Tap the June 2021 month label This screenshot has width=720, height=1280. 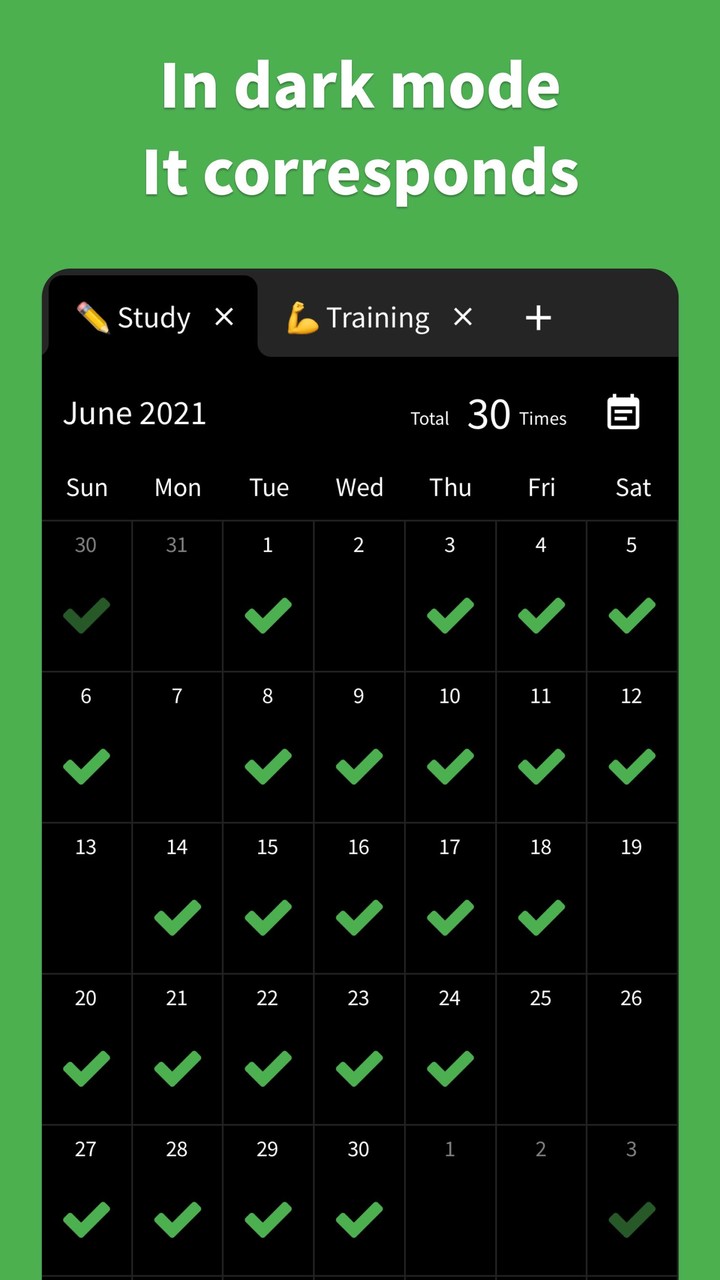(x=134, y=413)
